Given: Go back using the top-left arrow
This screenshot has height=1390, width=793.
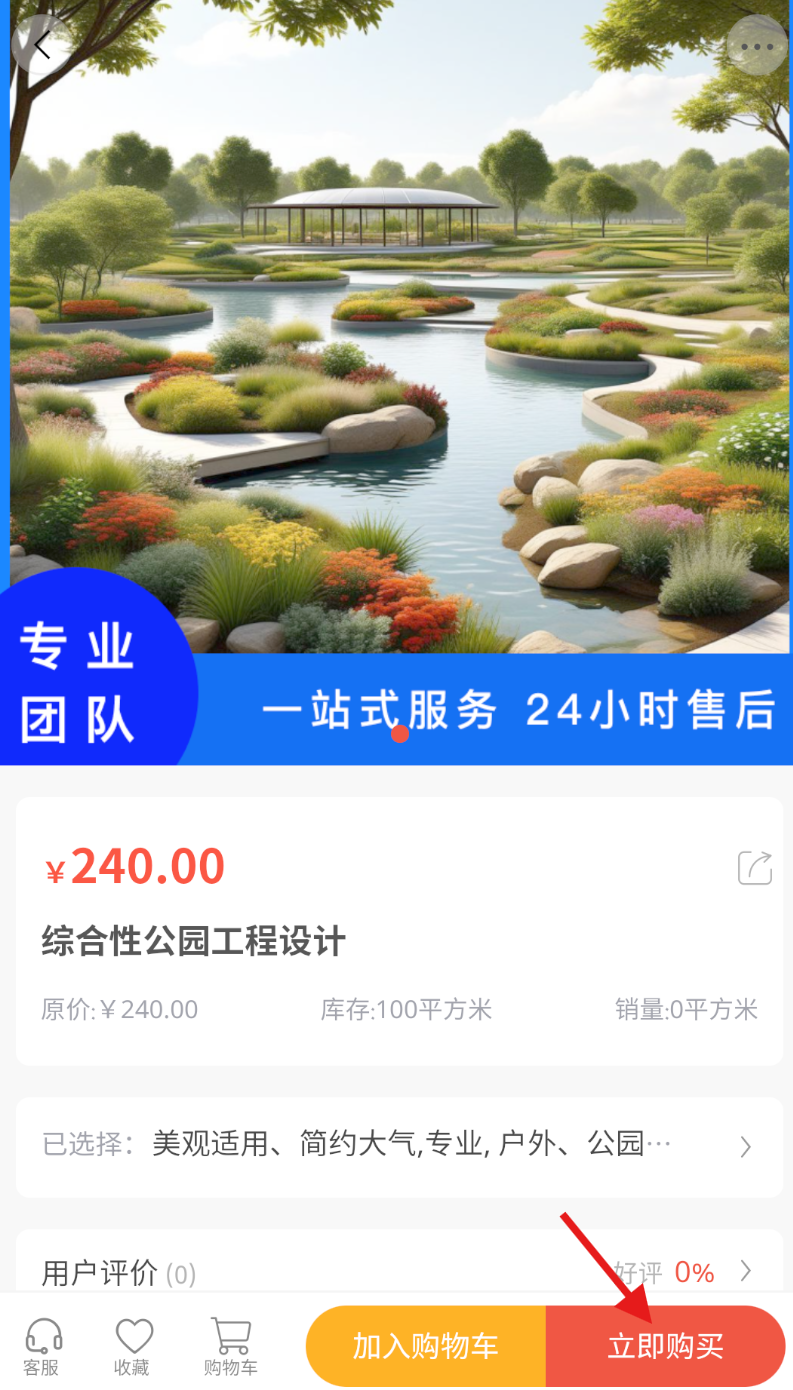Looking at the screenshot, I should (42, 46).
